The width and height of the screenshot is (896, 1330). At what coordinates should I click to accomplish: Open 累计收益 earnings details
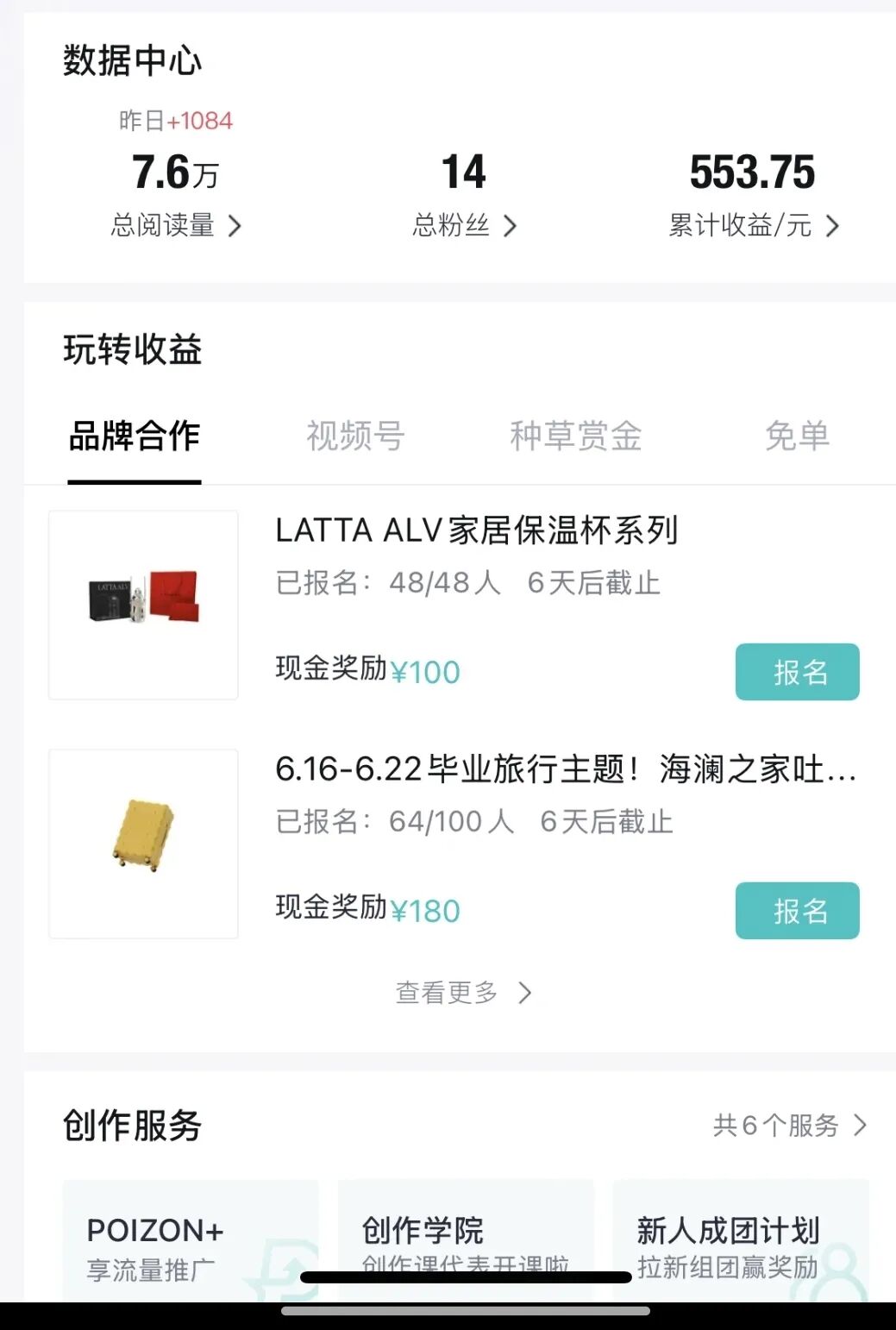tap(753, 225)
